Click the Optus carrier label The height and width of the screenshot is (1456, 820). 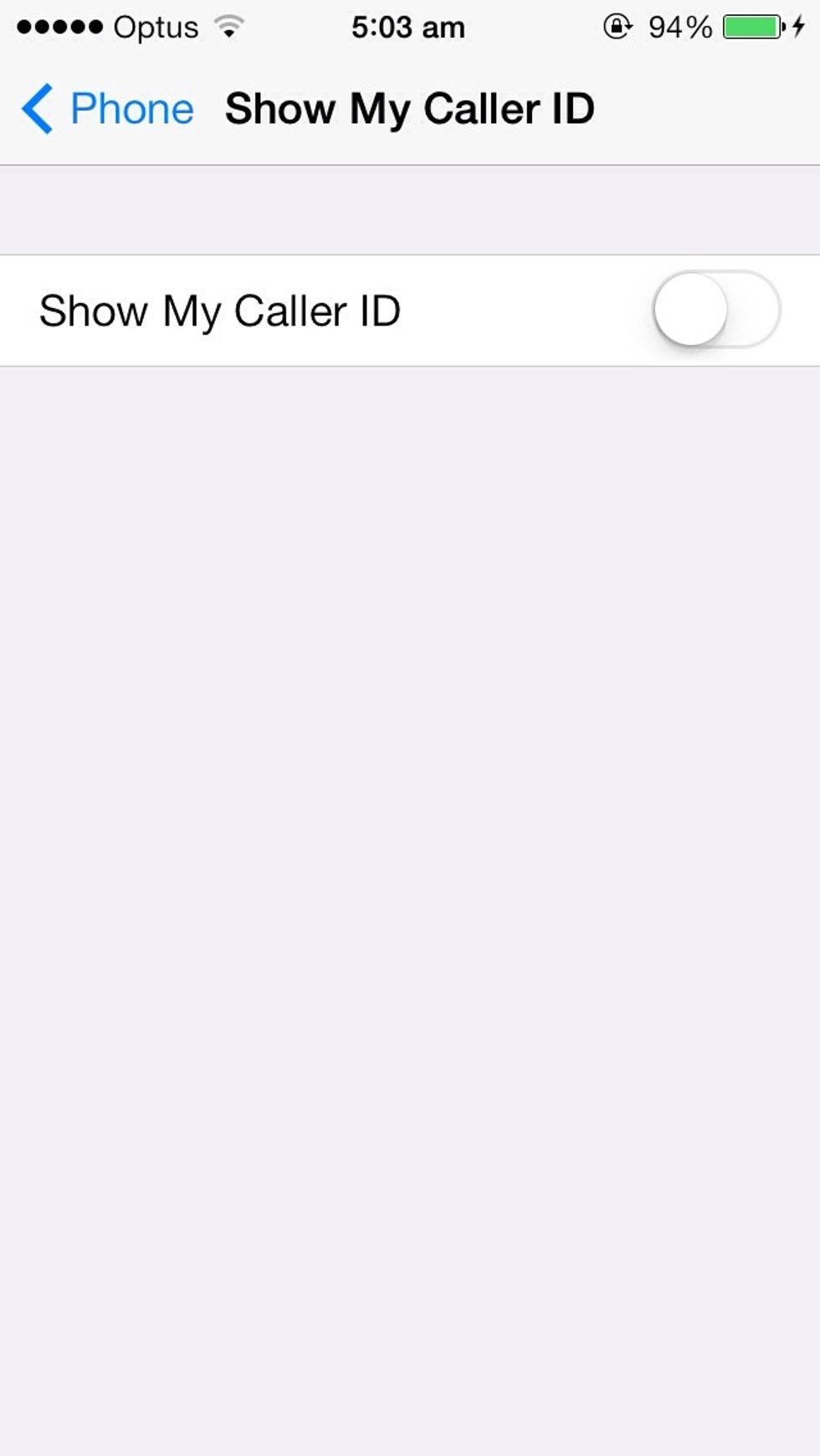pos(155,26)
